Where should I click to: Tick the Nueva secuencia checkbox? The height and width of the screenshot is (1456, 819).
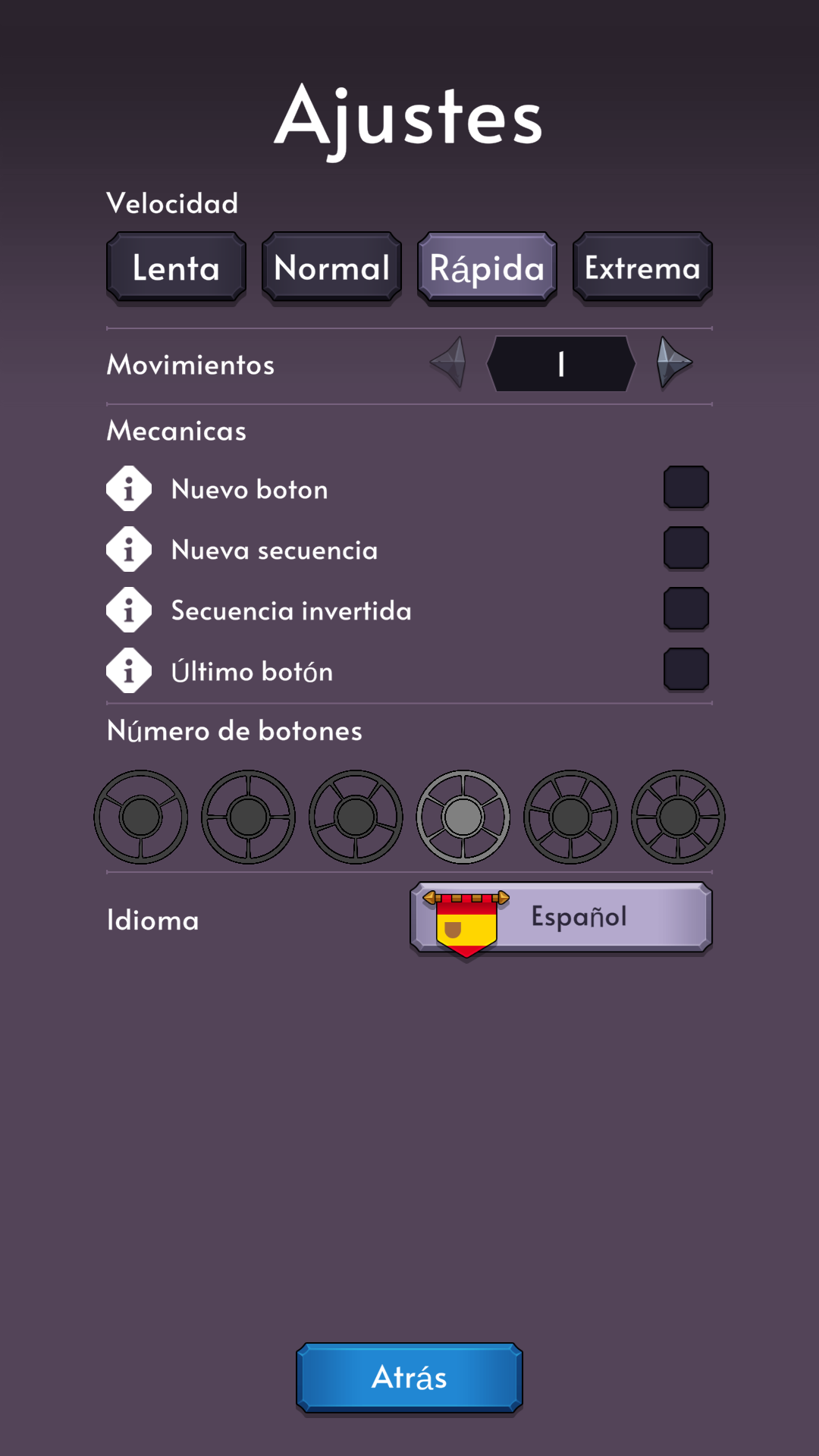(686, 548)
